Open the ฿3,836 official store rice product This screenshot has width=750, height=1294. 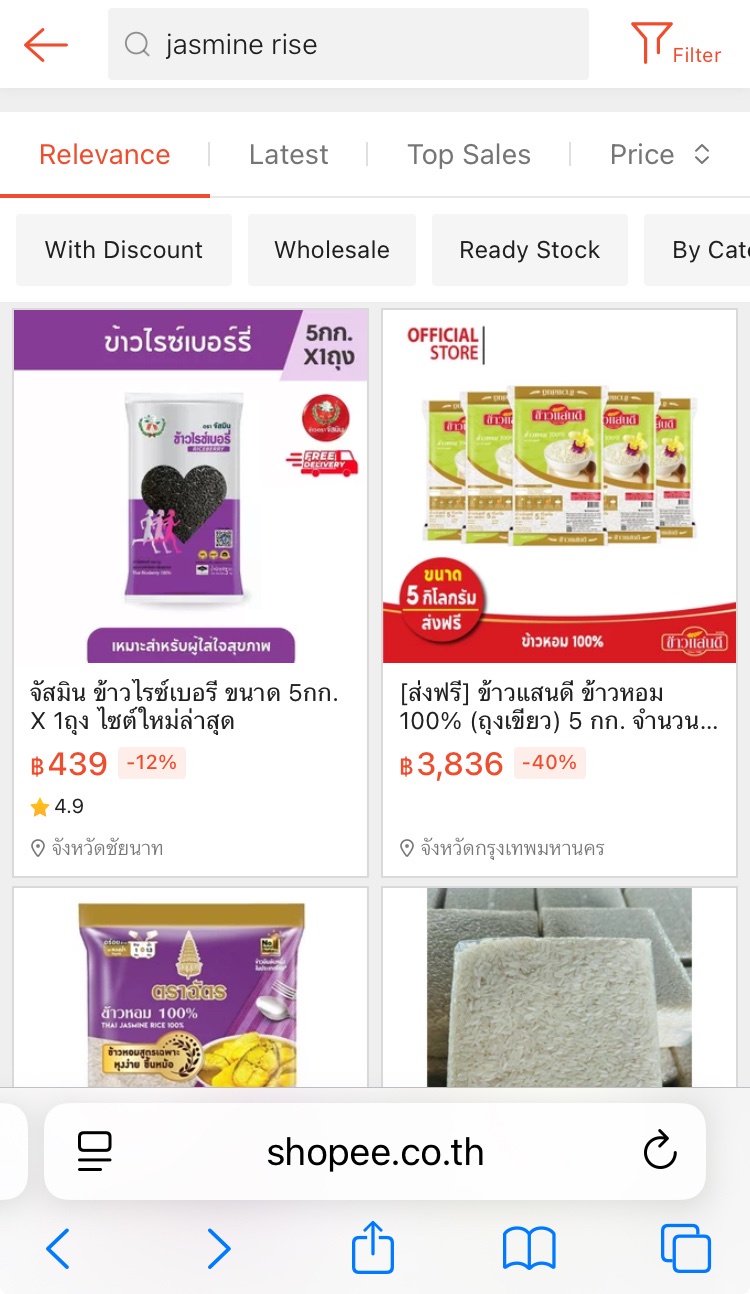point(560,593)
